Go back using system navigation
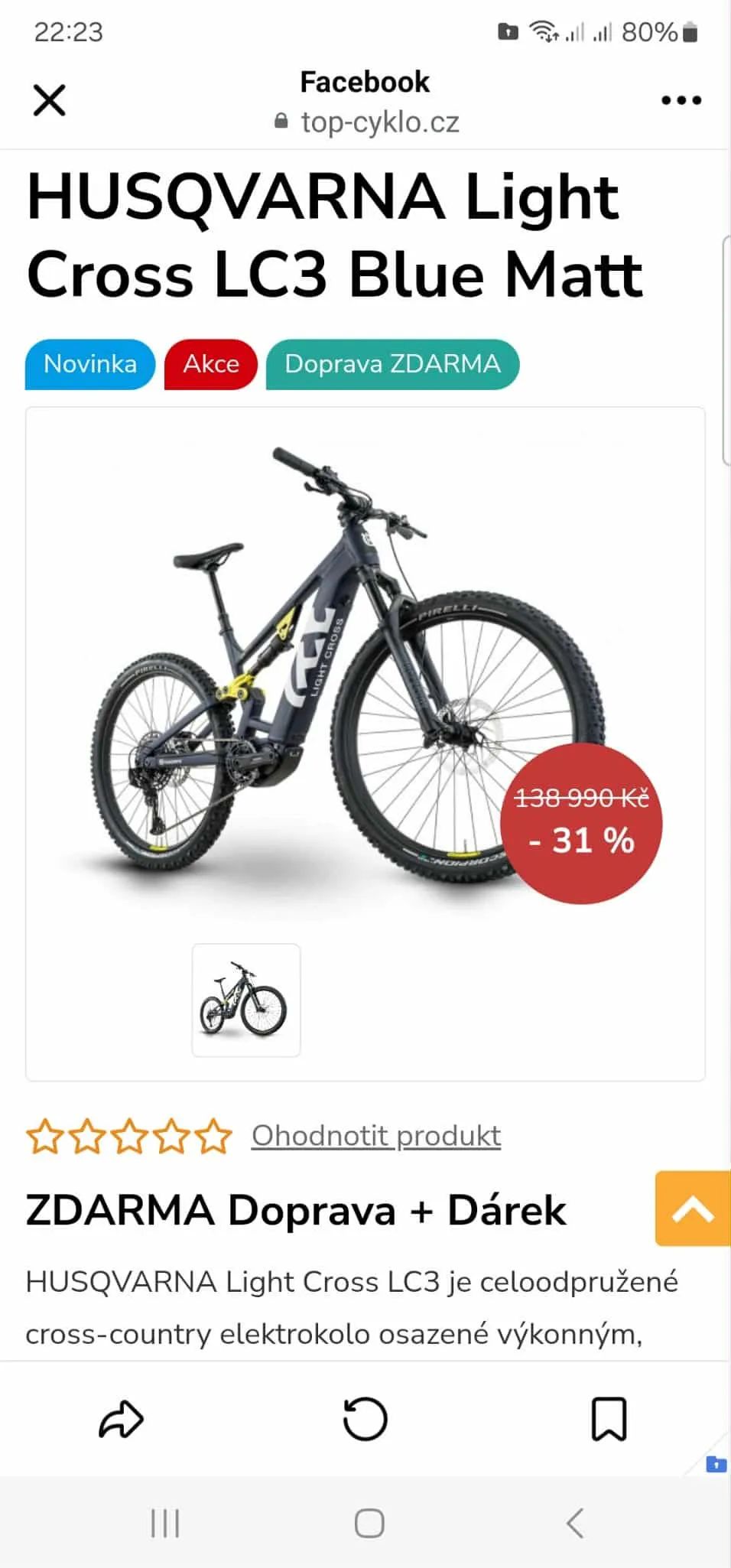The image size is (731, 1568). tap(575, 1523)
